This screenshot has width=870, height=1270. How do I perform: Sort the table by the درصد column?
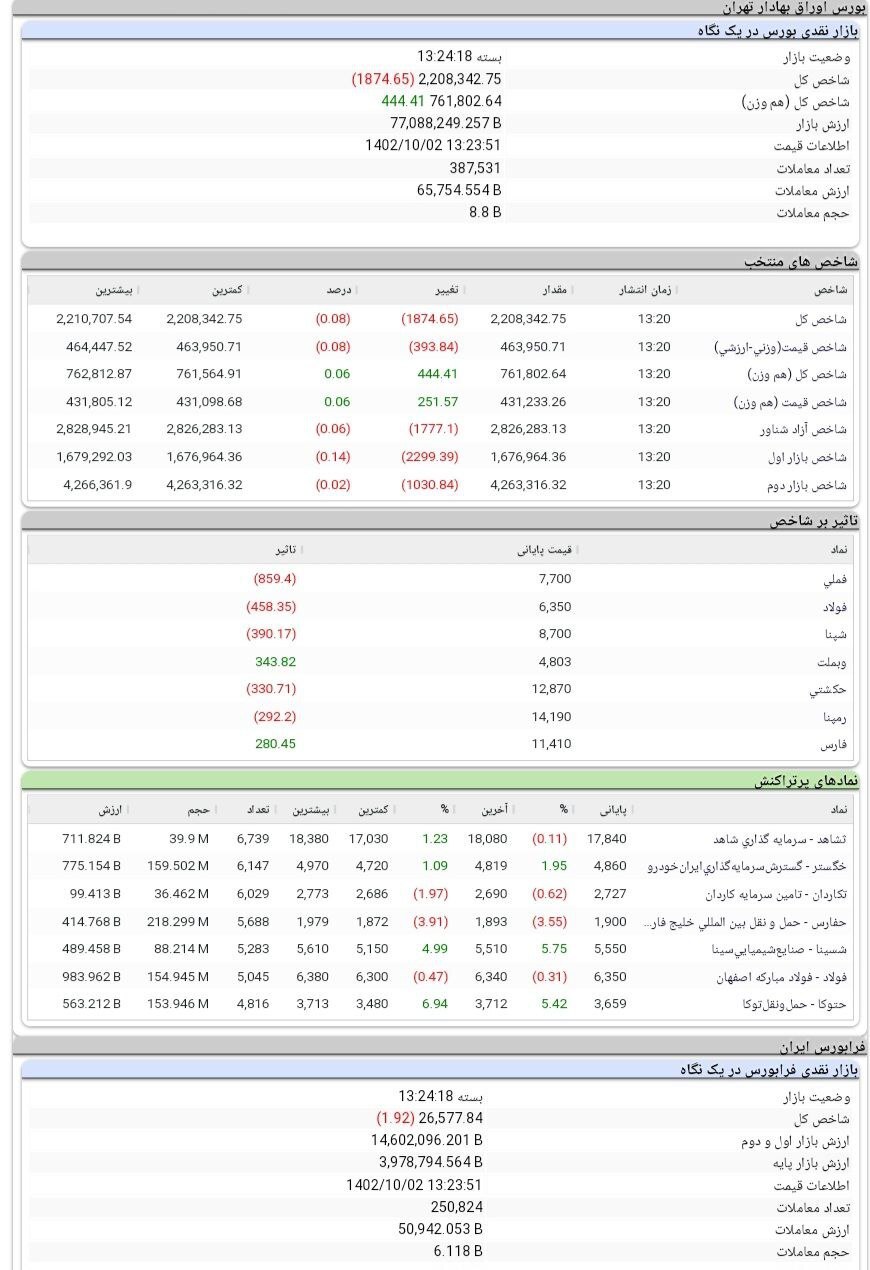tap(334, 290)
